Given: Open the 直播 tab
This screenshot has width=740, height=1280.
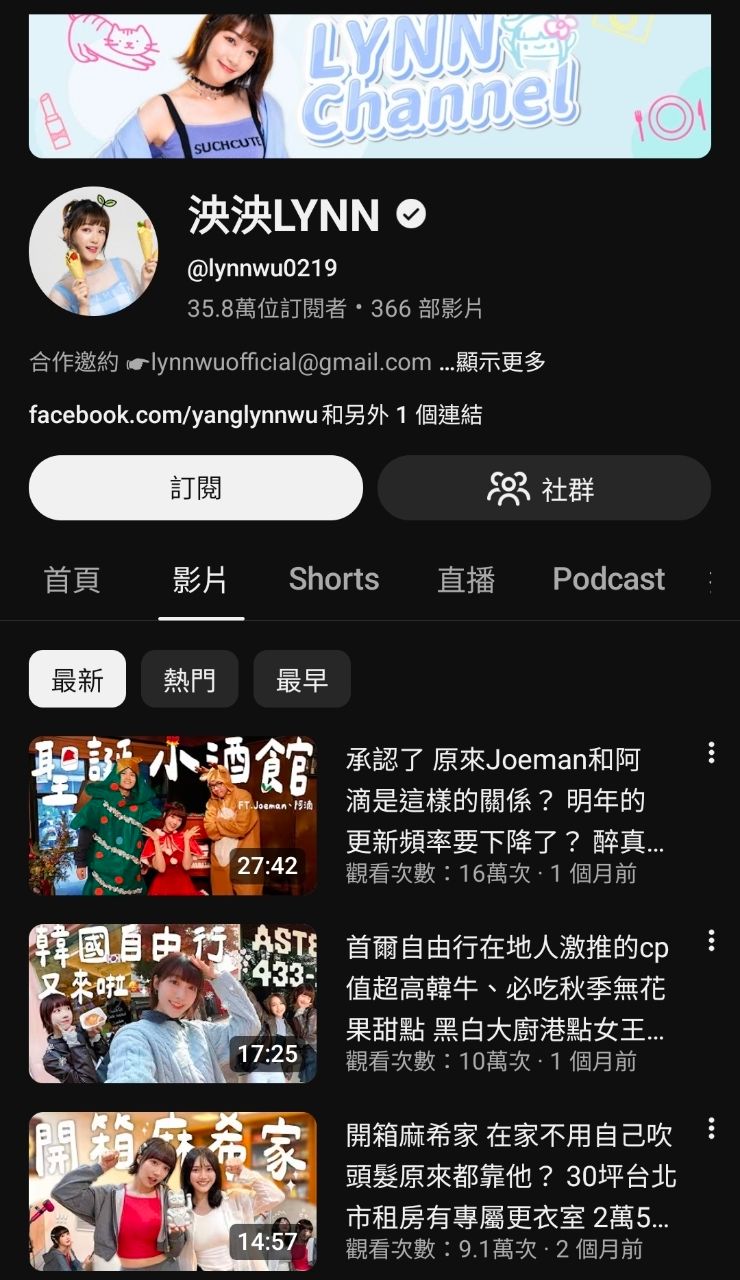Looking at the screenshot, I should point(466,580).
